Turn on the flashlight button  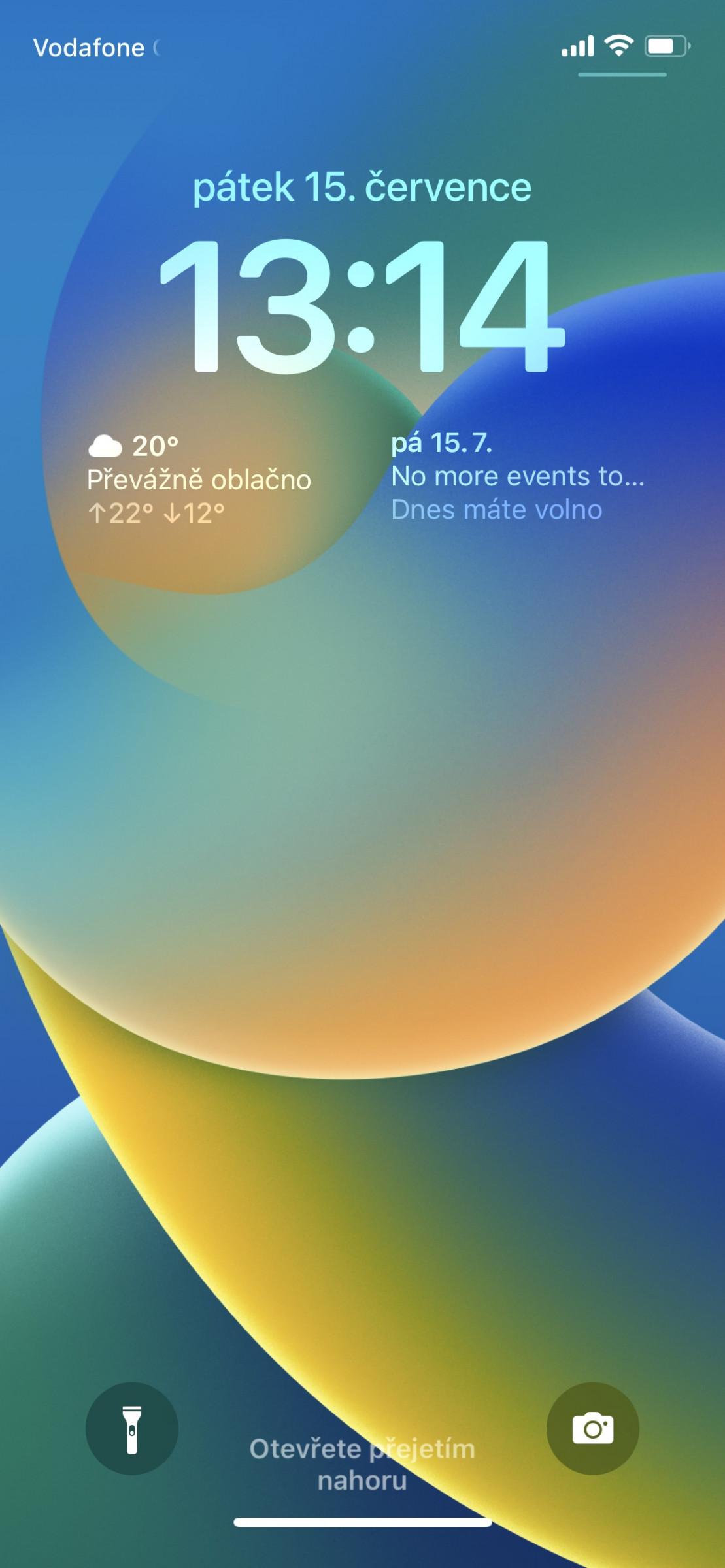[x=131, y=1428]
